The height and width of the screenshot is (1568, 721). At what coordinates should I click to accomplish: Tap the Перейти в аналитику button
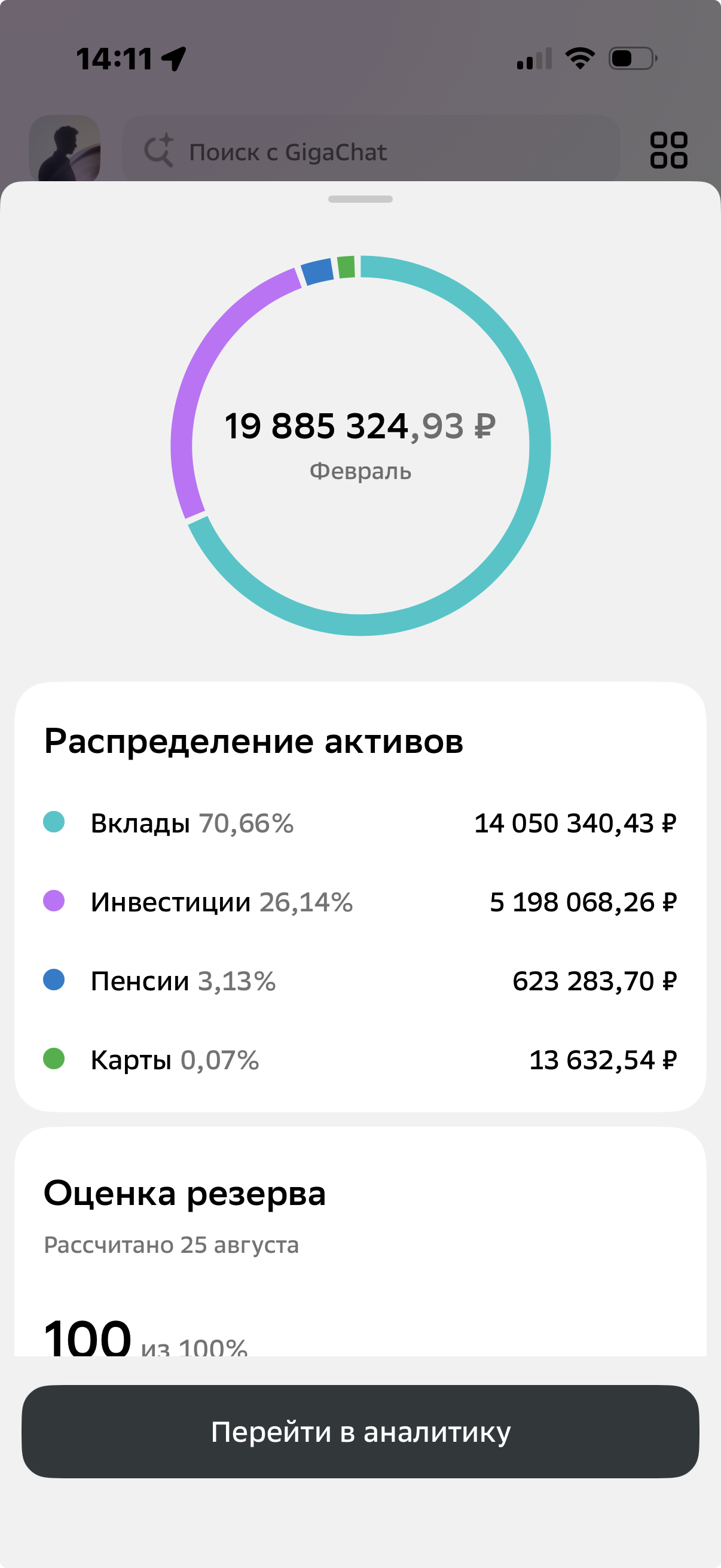[x=360, y=1432]
